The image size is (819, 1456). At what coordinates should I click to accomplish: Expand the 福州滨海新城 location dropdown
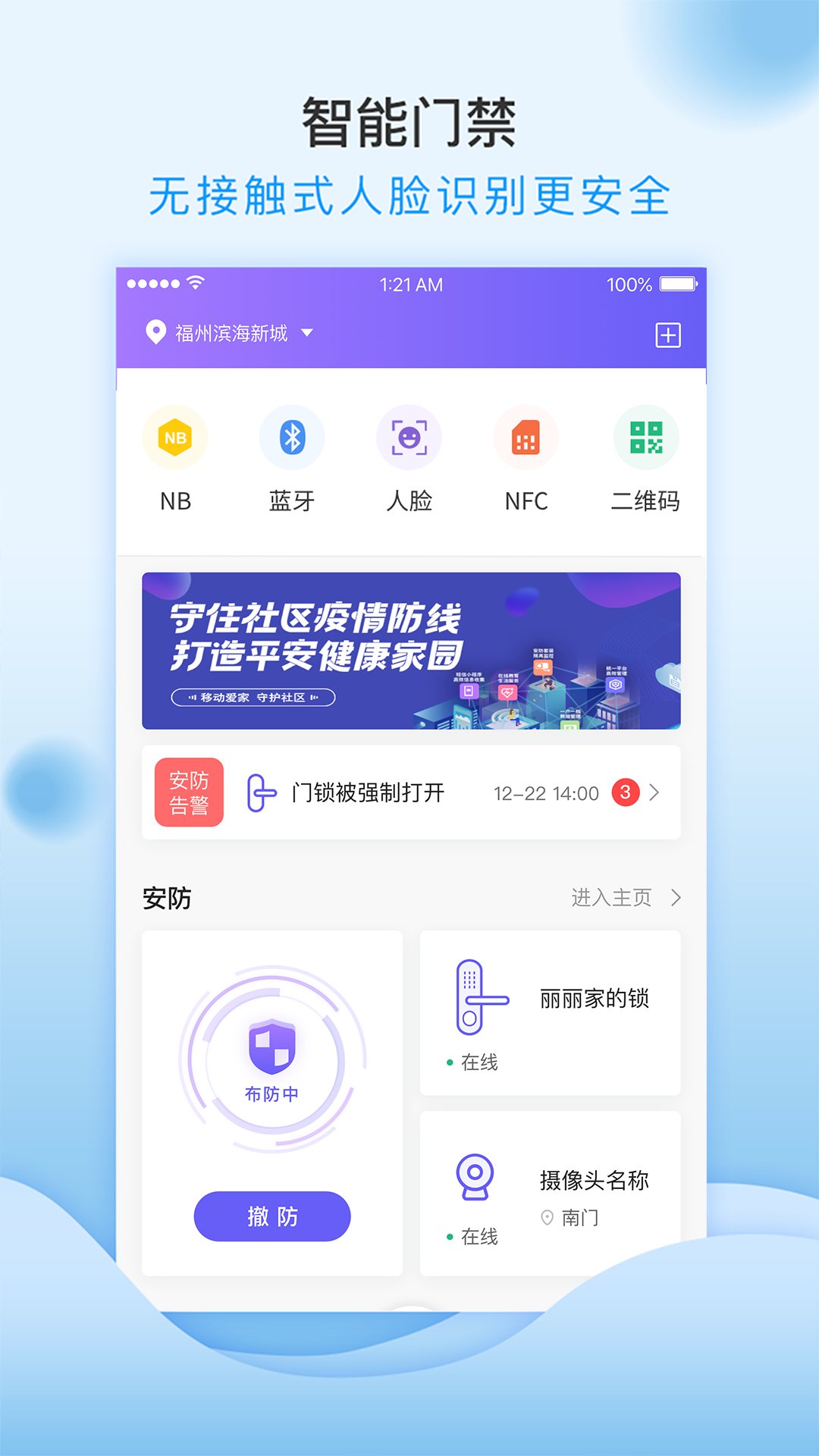click(308, 332)
